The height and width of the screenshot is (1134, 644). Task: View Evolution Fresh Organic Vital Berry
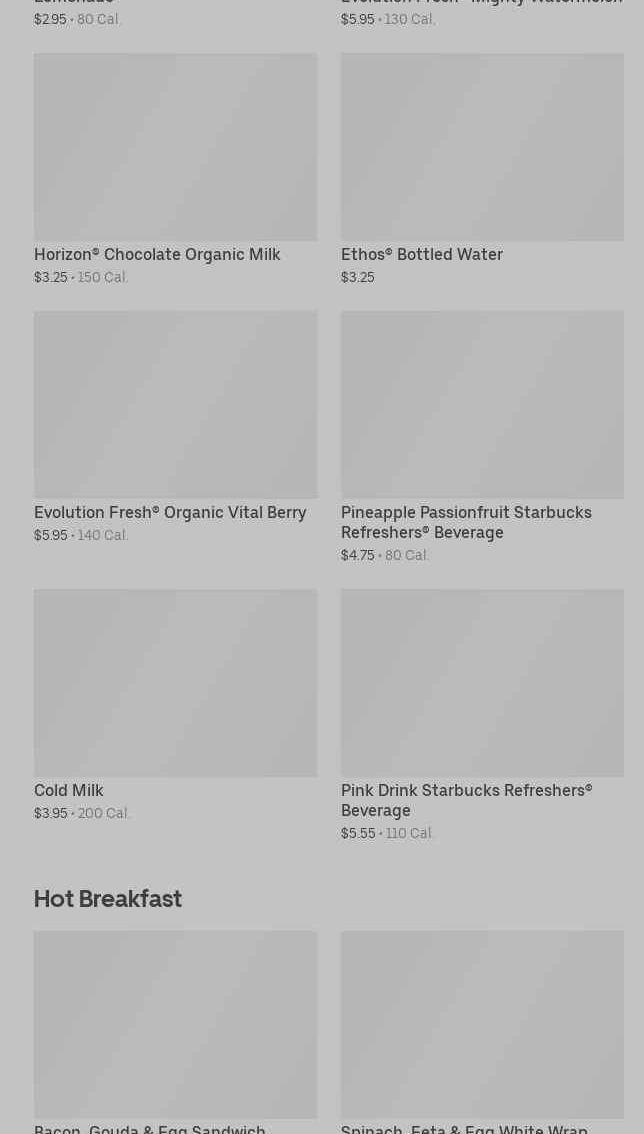pos(175,427)
